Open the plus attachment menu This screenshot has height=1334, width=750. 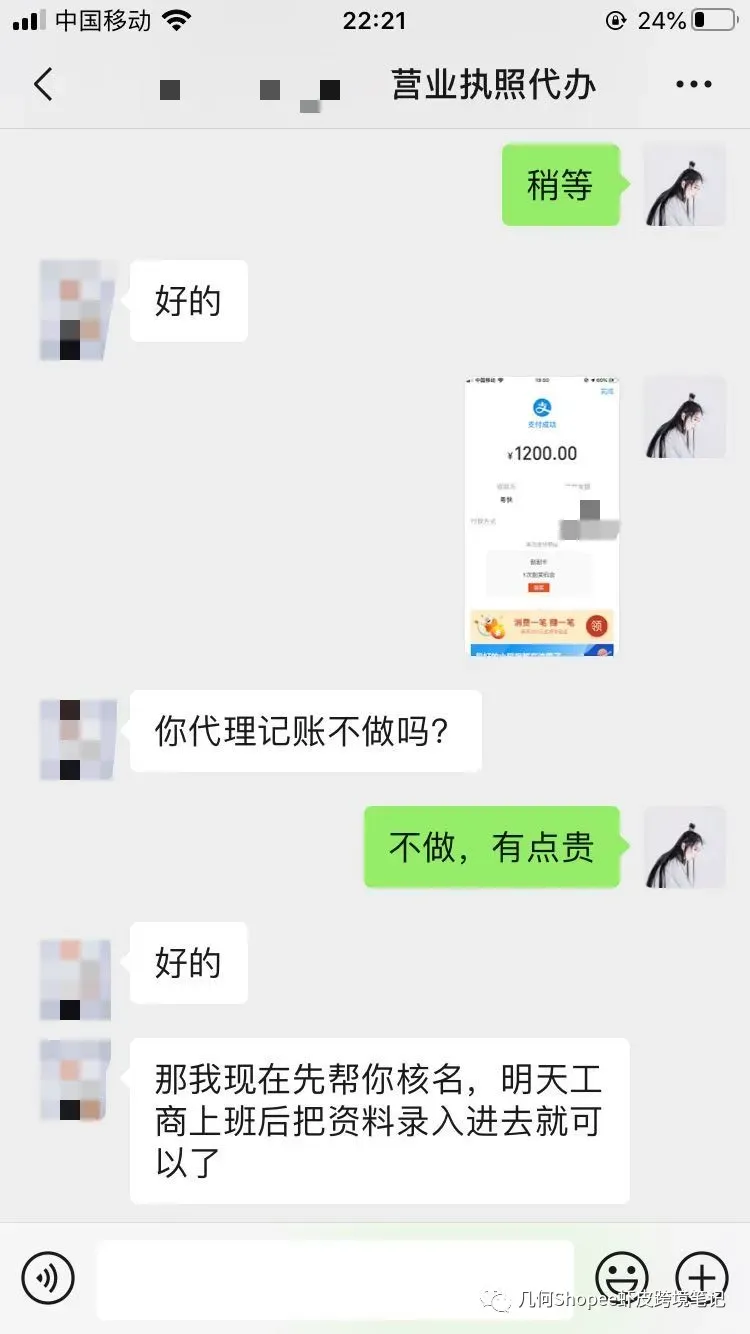701,1277
